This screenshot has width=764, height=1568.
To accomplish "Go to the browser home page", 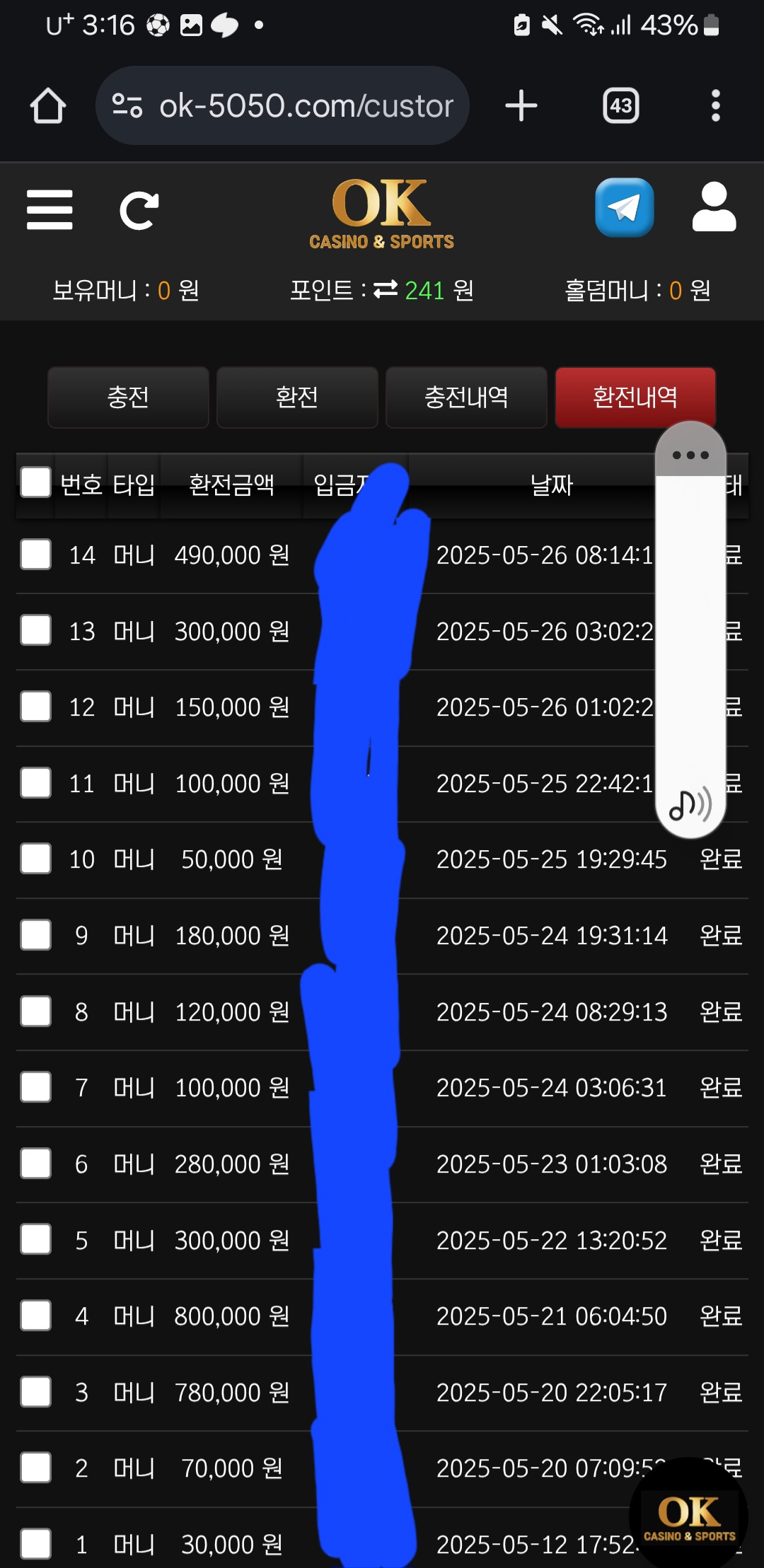I will 48,106.
